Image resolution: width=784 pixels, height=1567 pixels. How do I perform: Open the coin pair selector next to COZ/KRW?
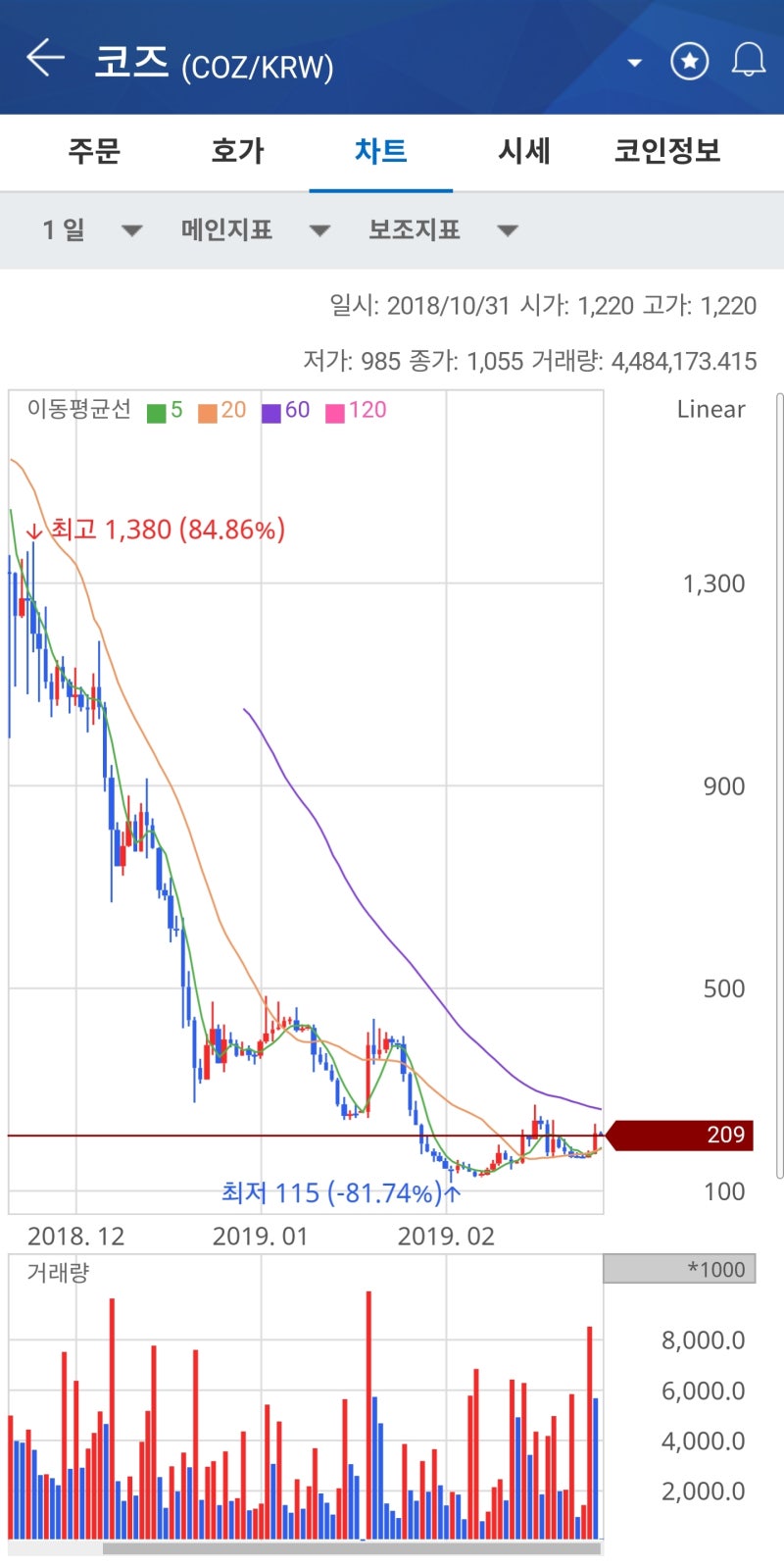633,61
